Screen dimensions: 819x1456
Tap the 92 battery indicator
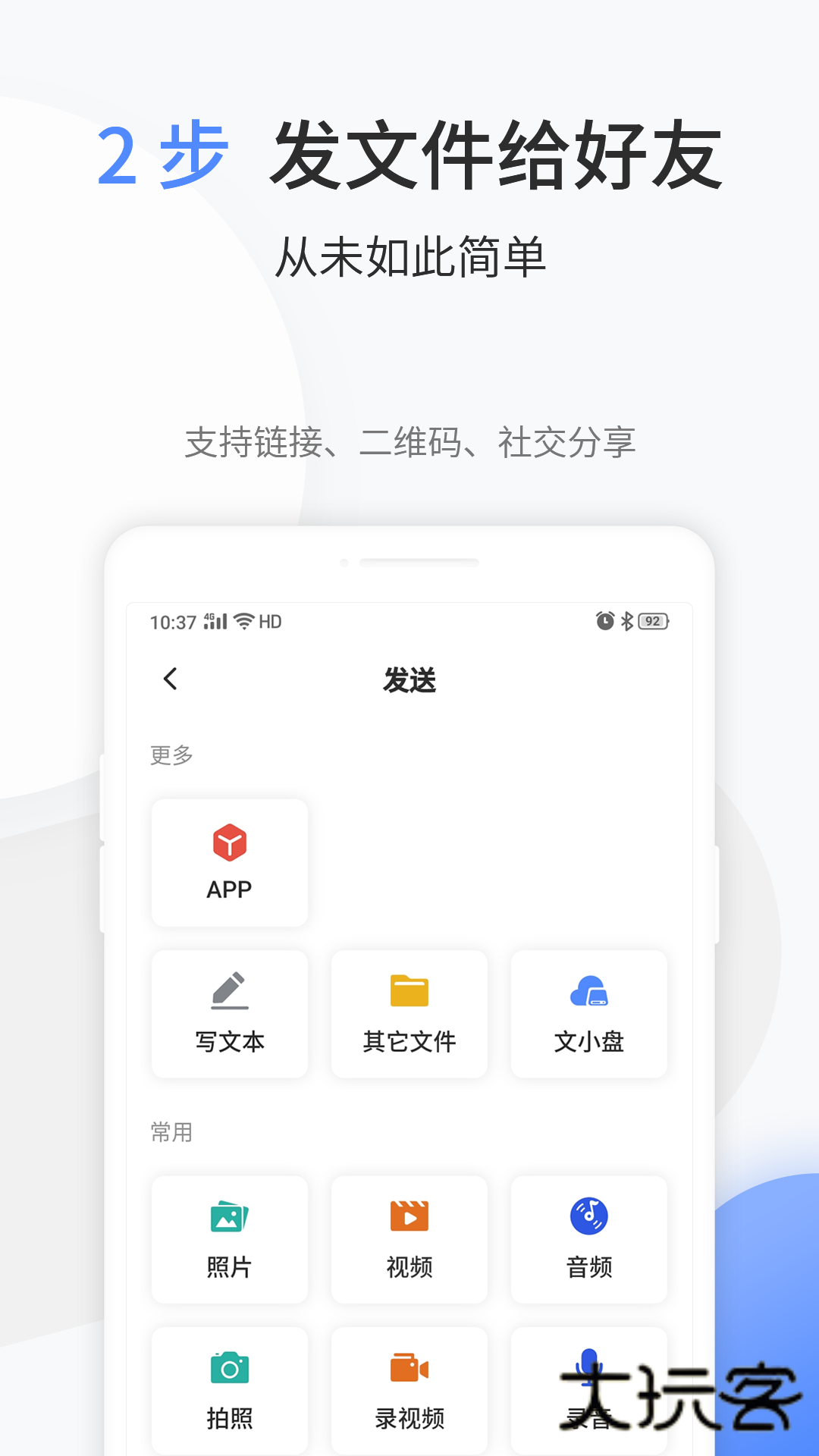(654, 622)
